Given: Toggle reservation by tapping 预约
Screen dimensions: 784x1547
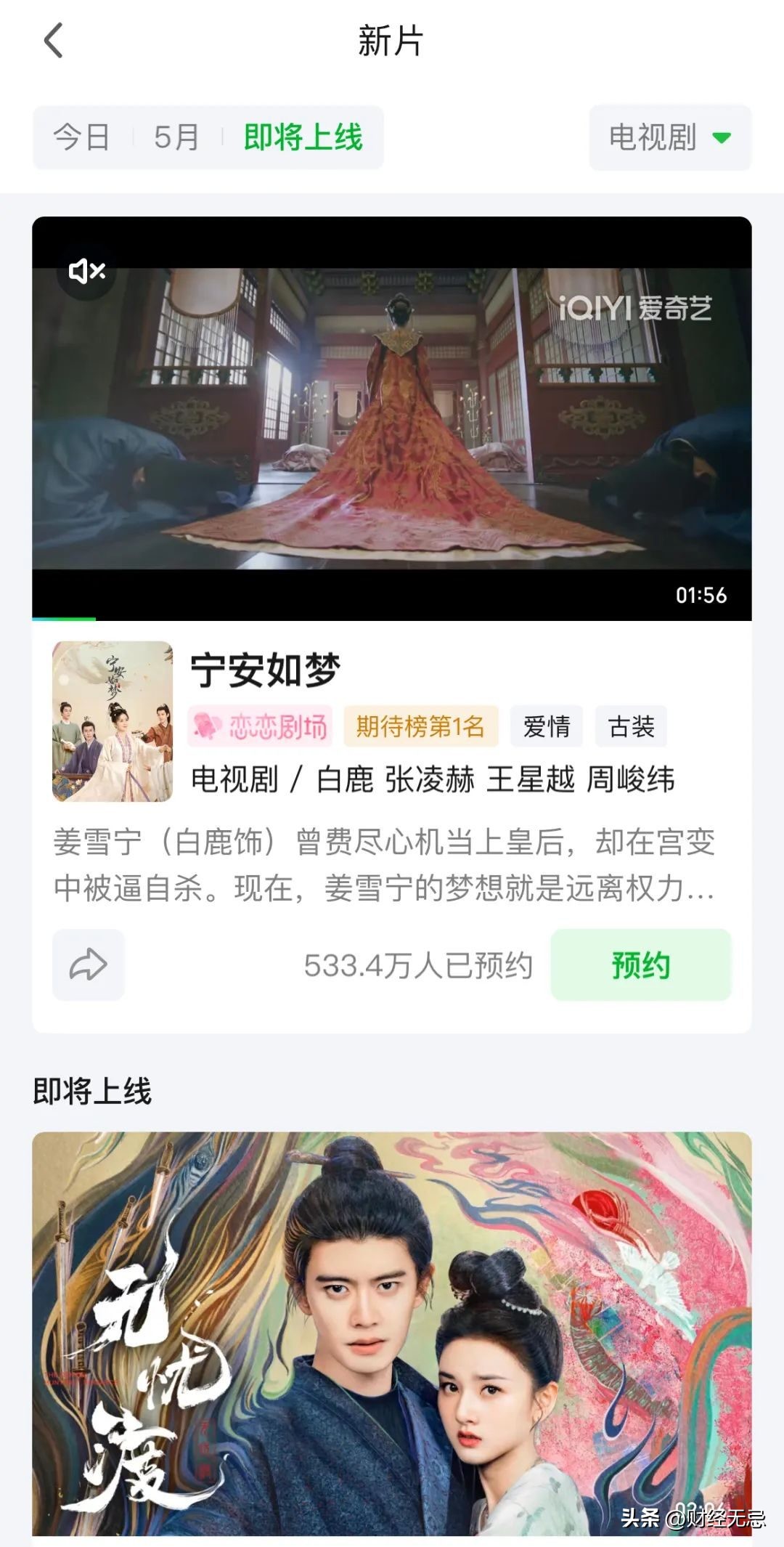Looking at the screenshot, I should click(641, 965).
